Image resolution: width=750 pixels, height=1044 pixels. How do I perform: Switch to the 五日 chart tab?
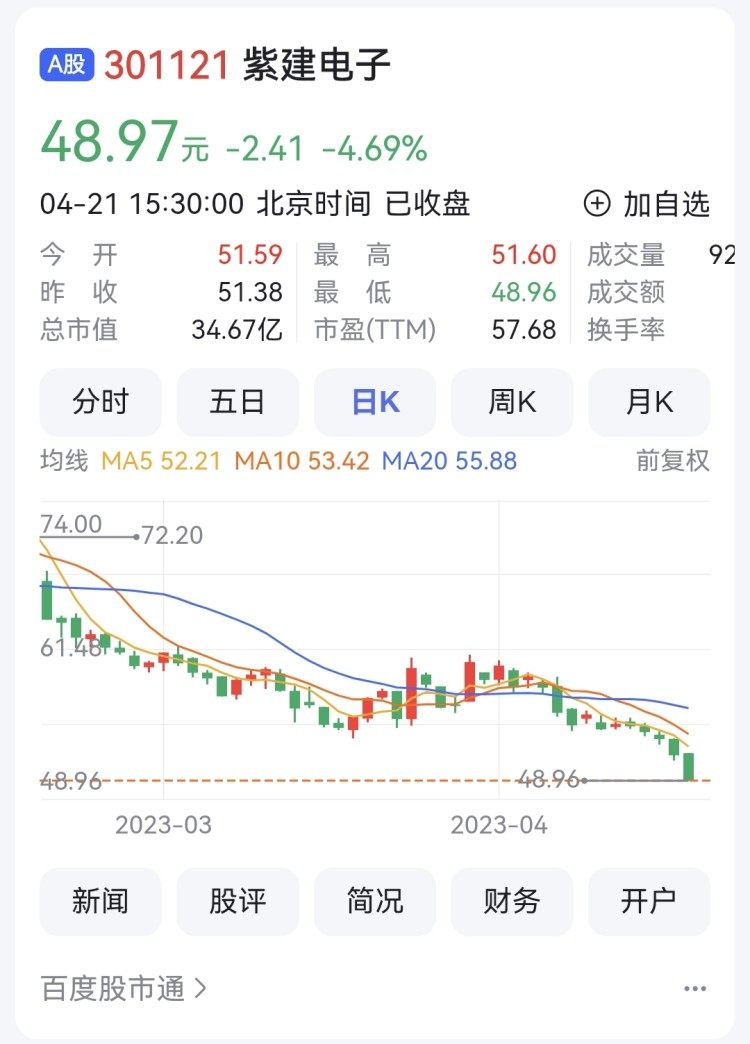(237, 402)
